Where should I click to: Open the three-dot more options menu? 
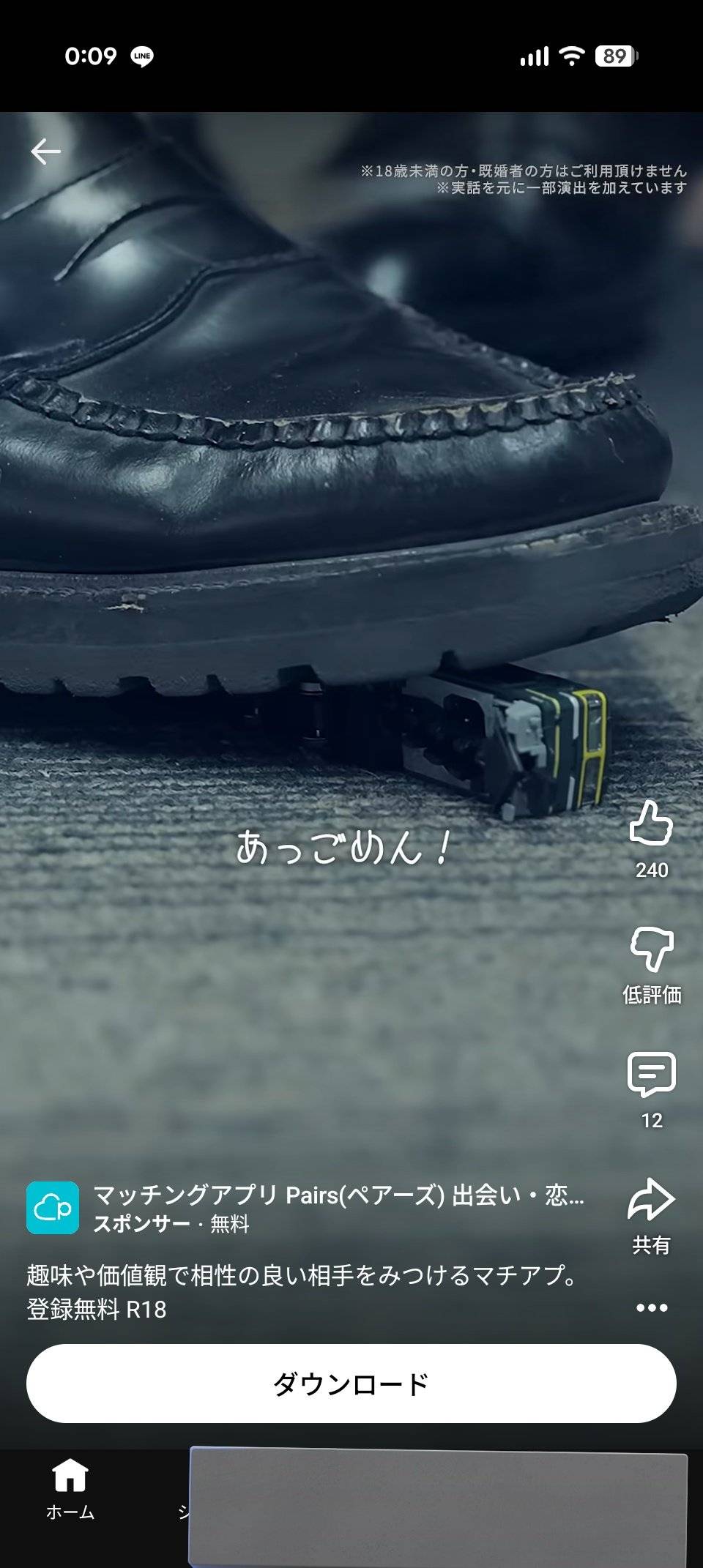[x=651, y=1307]
